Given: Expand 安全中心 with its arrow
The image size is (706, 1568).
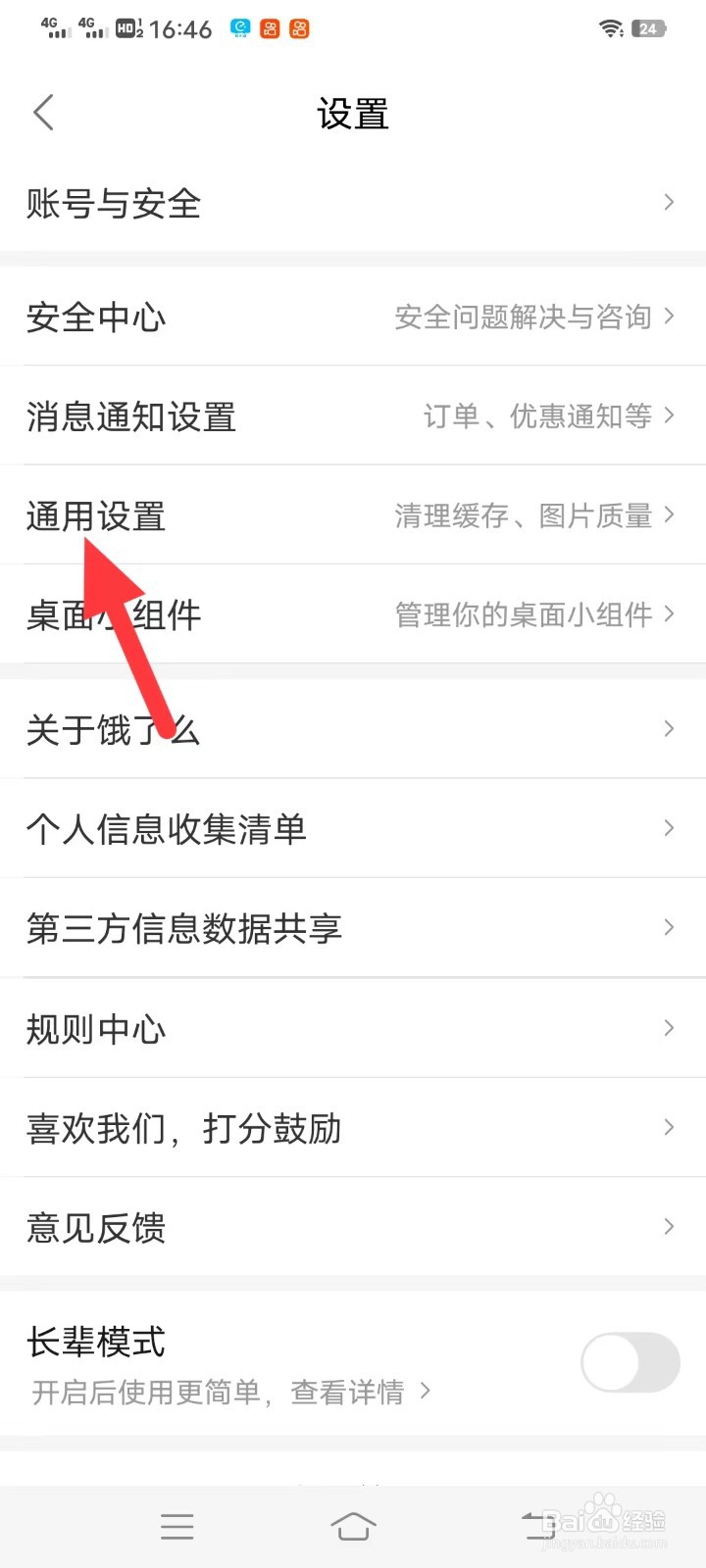Looking at the screenshot, I should coord(671,317).
